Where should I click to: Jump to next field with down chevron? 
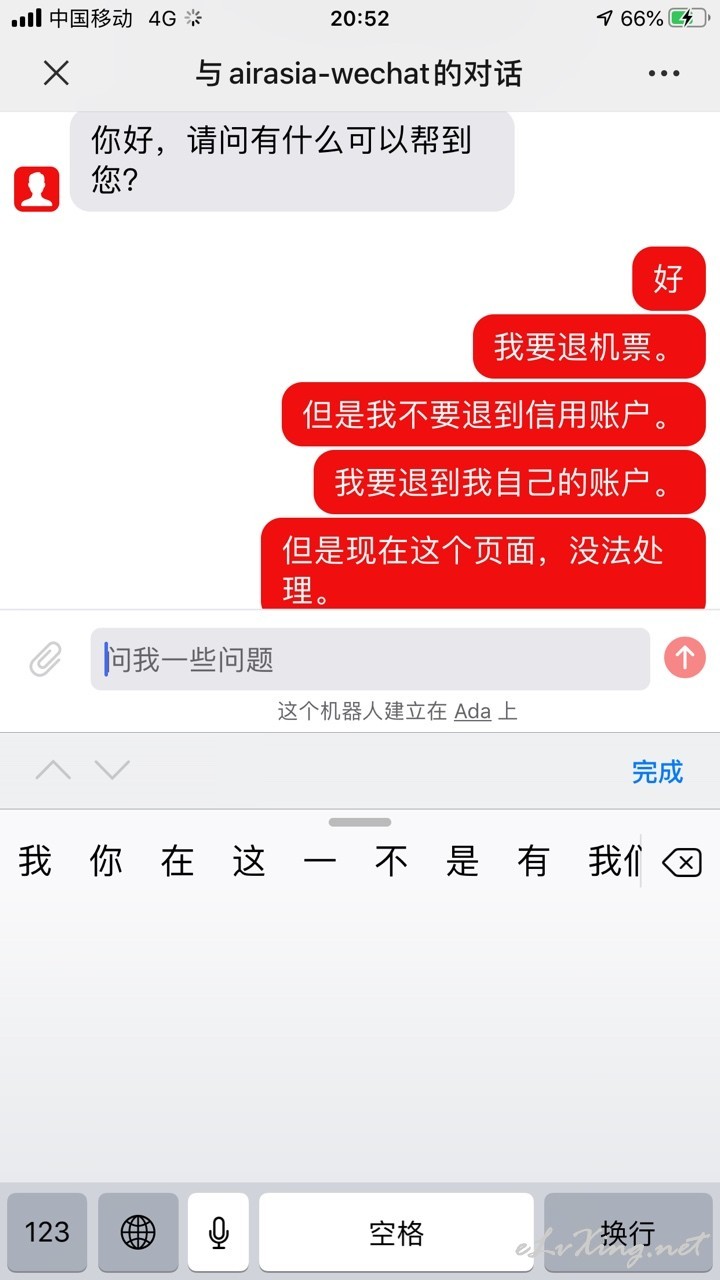112,769
